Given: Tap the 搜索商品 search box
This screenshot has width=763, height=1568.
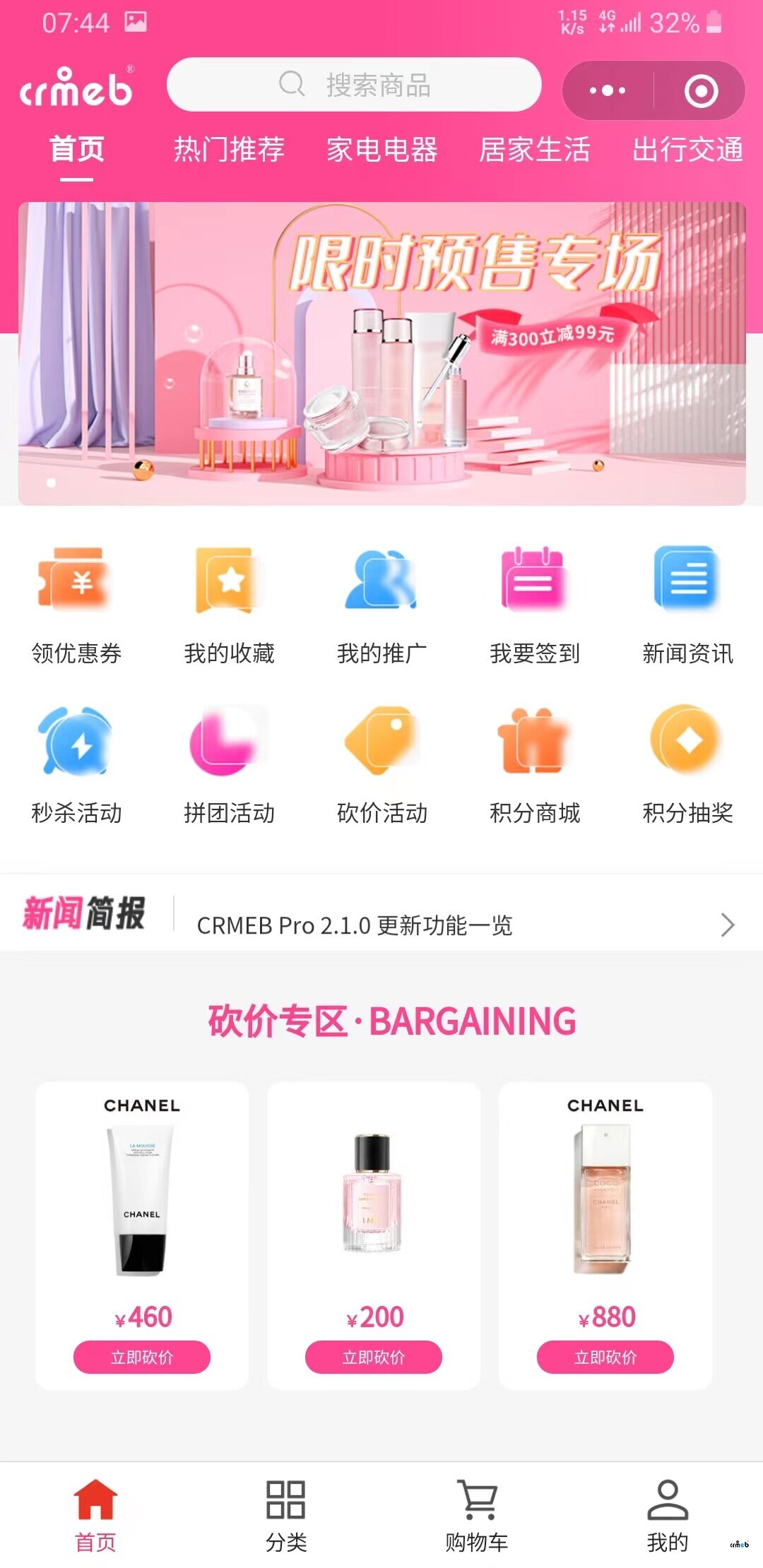Looking at the screenshot, I should click(x=354, y=85).
